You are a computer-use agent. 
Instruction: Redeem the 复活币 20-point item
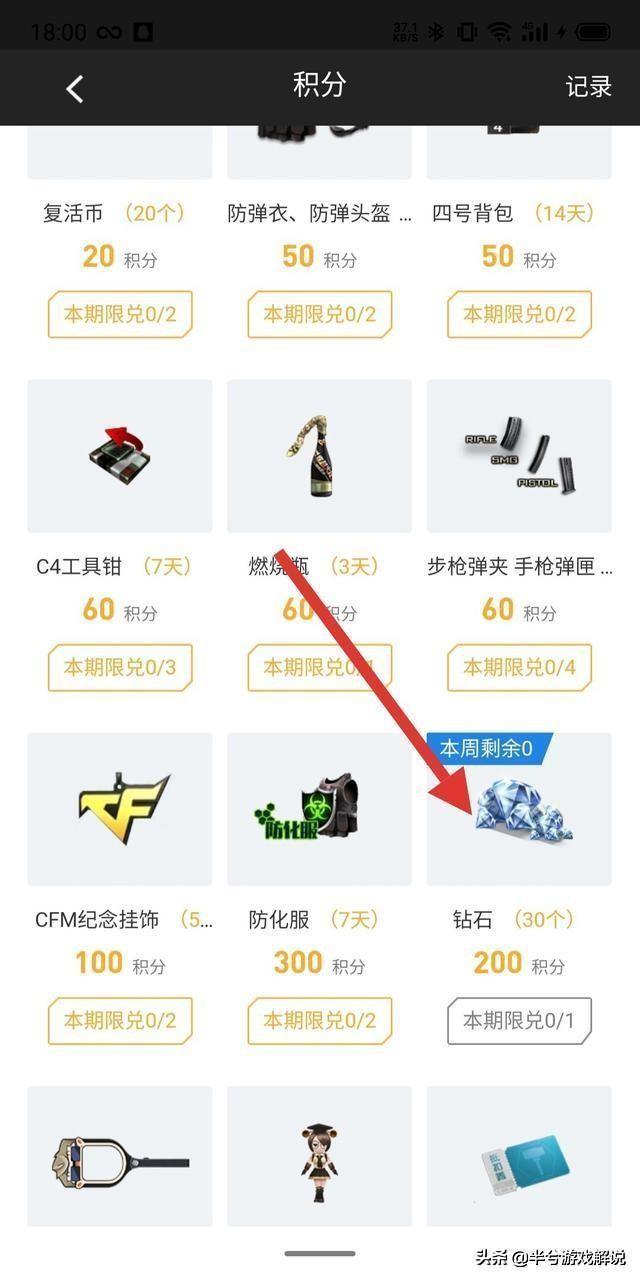coord(119,314)
